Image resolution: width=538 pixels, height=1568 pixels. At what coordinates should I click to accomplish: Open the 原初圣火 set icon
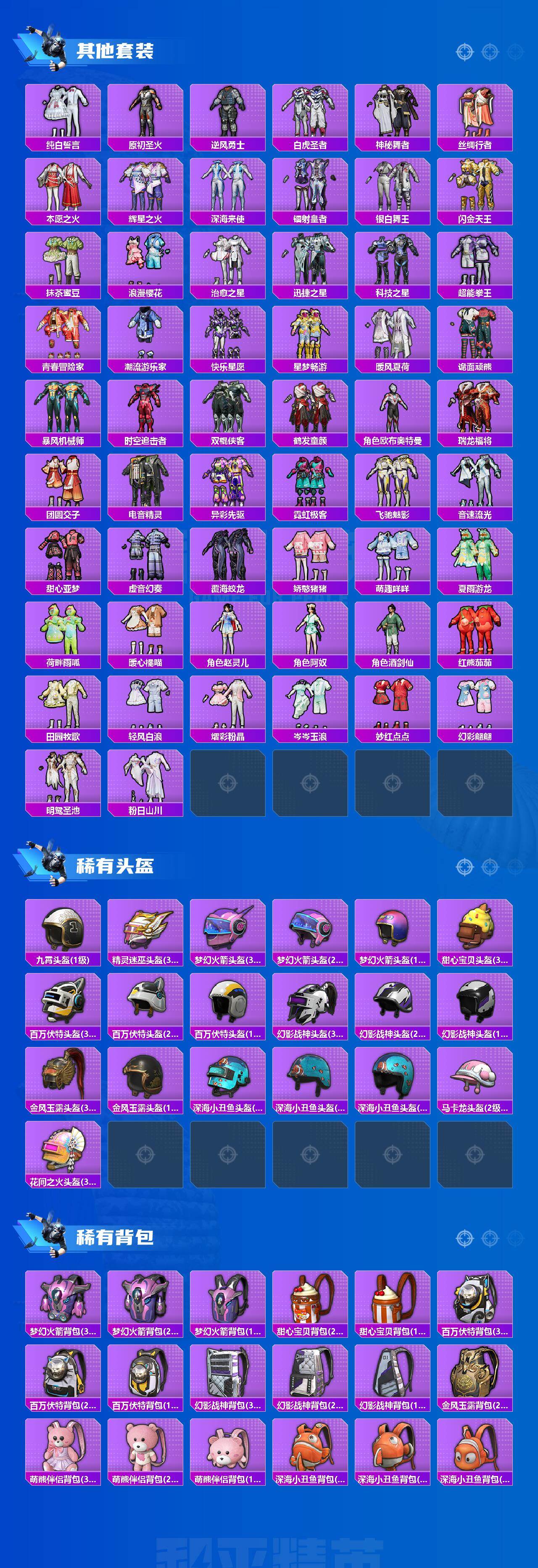pyautogui.click(x=146, y=113)
